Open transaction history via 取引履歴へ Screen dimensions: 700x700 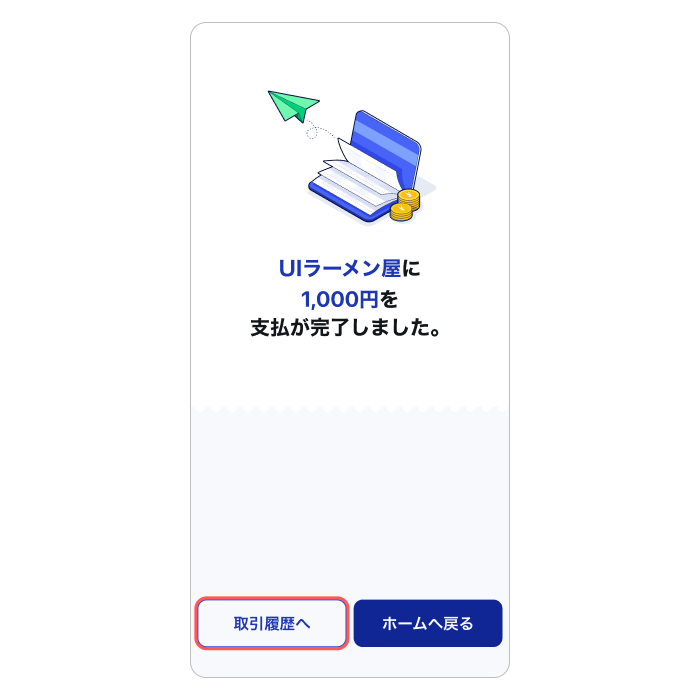click(x=272, y=624)
